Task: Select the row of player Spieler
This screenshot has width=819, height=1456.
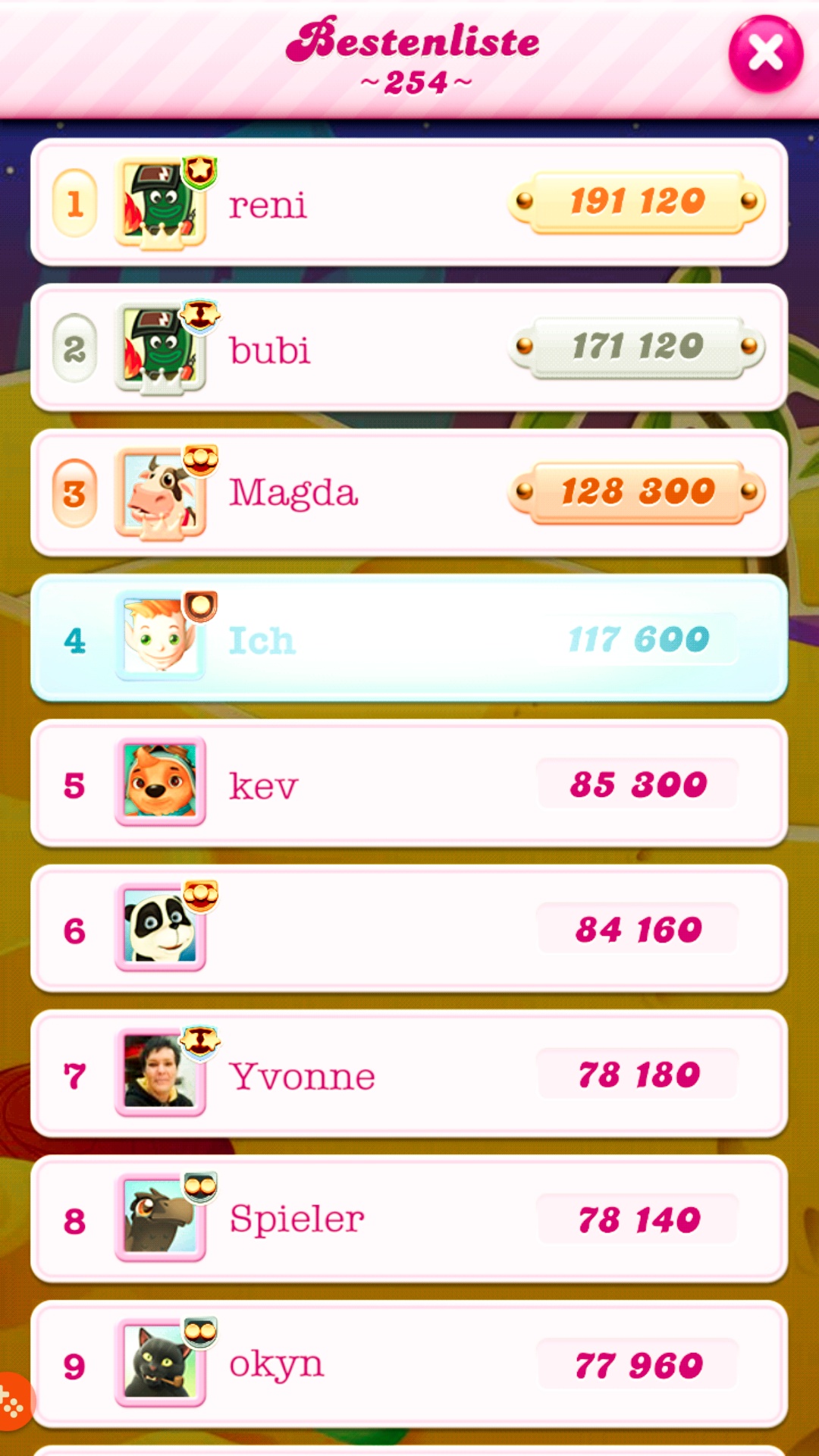Action: click(409, 1220)
